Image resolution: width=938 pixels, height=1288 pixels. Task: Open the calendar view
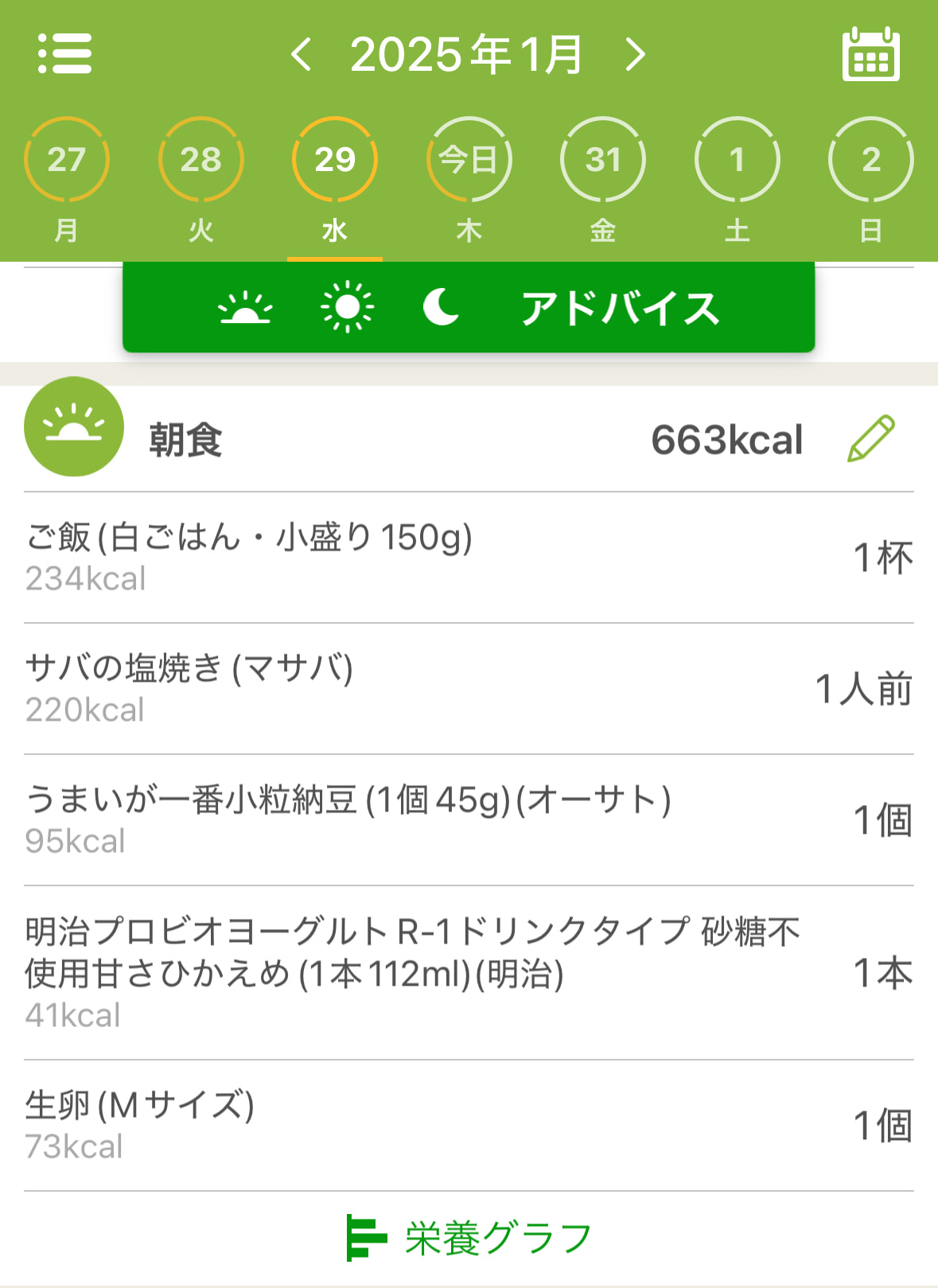pos(870,54)
